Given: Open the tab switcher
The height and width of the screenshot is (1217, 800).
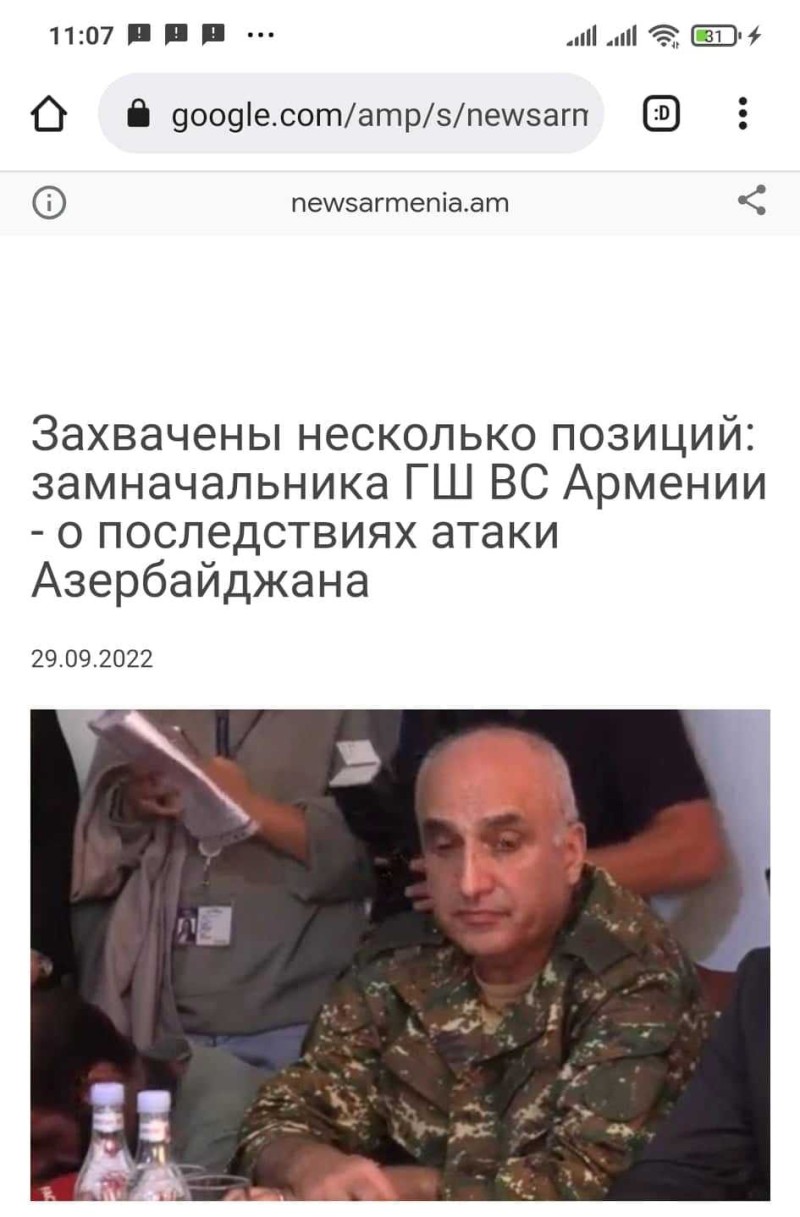Looking at the screenshot, I should pyautogui.click(x=660, y=115).
